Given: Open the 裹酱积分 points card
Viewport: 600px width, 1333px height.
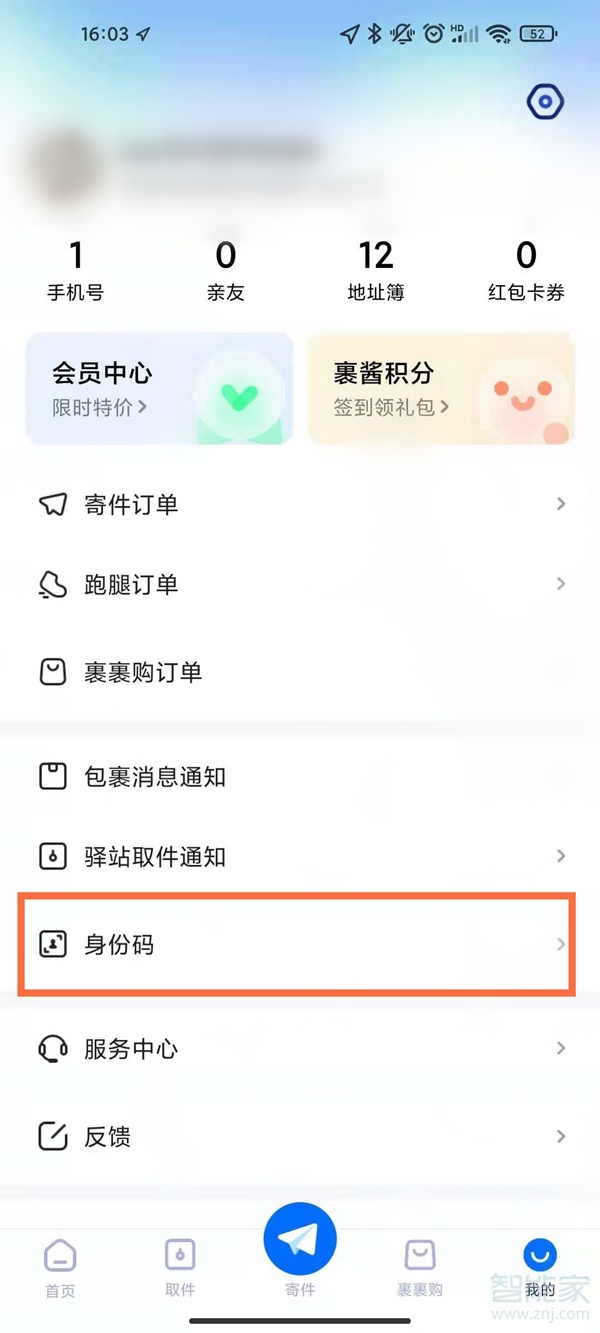Looking at the screenshot, I should point(441,389).
